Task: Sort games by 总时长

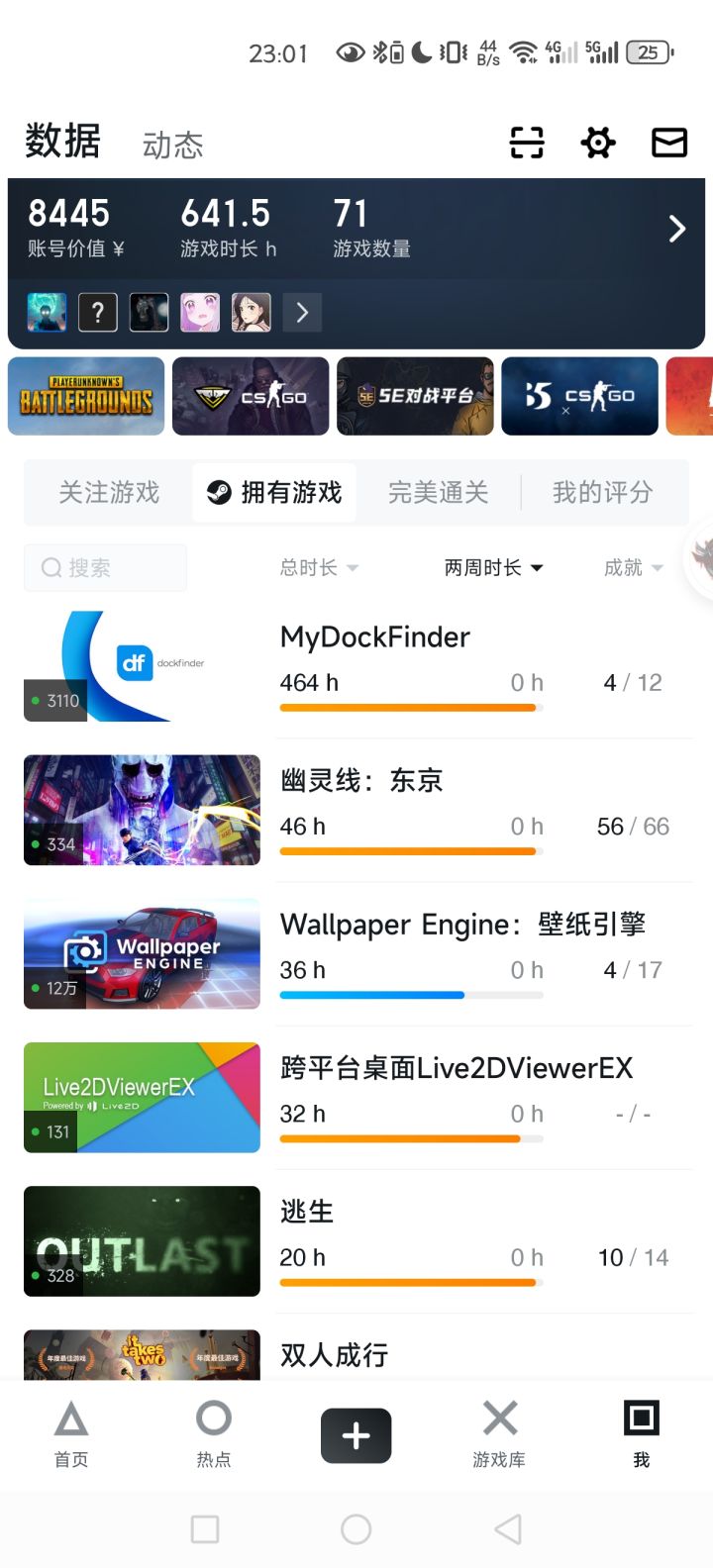Action: coord(319,568)
